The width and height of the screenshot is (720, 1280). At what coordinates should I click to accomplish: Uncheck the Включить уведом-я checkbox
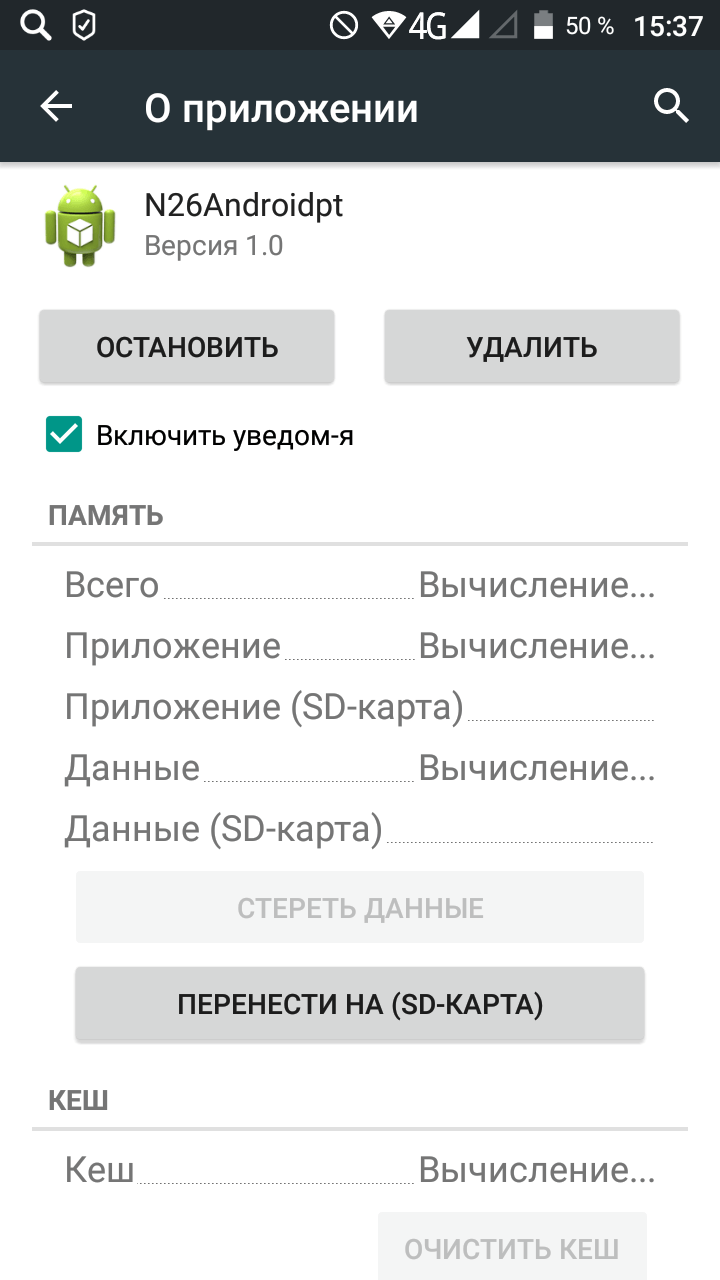click(64, 435)
